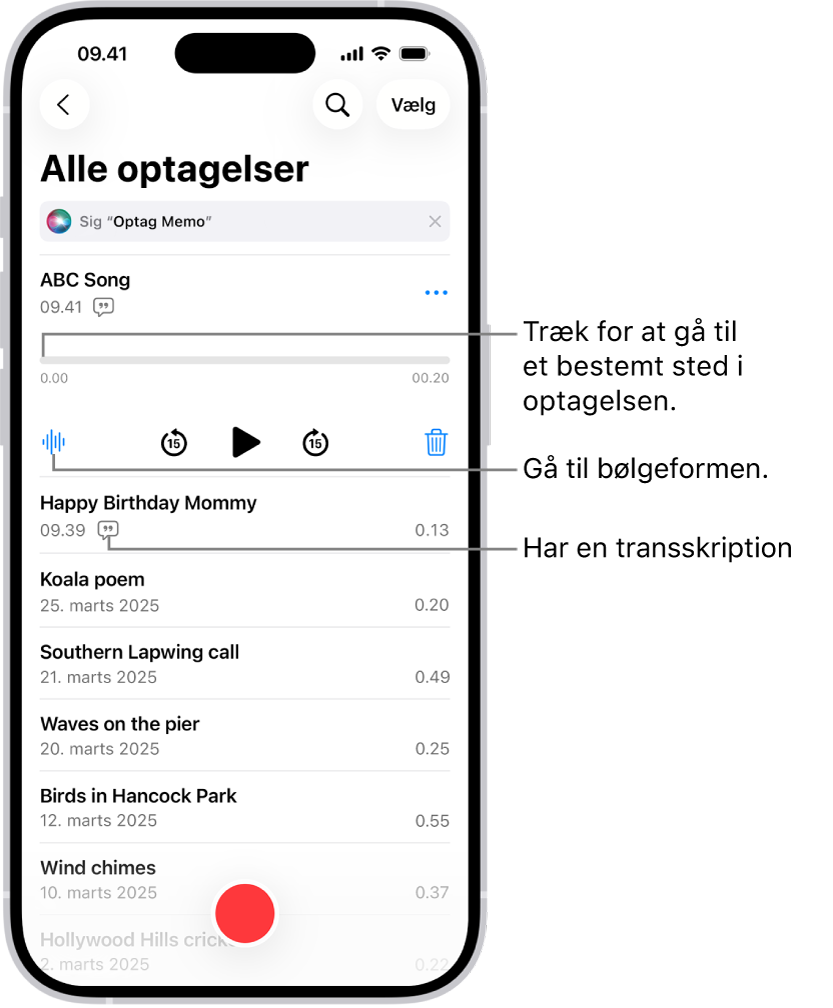
Task: Open the transcript icon next to ABC Song time
Action: pyautogui.click(x=104, y=307)
